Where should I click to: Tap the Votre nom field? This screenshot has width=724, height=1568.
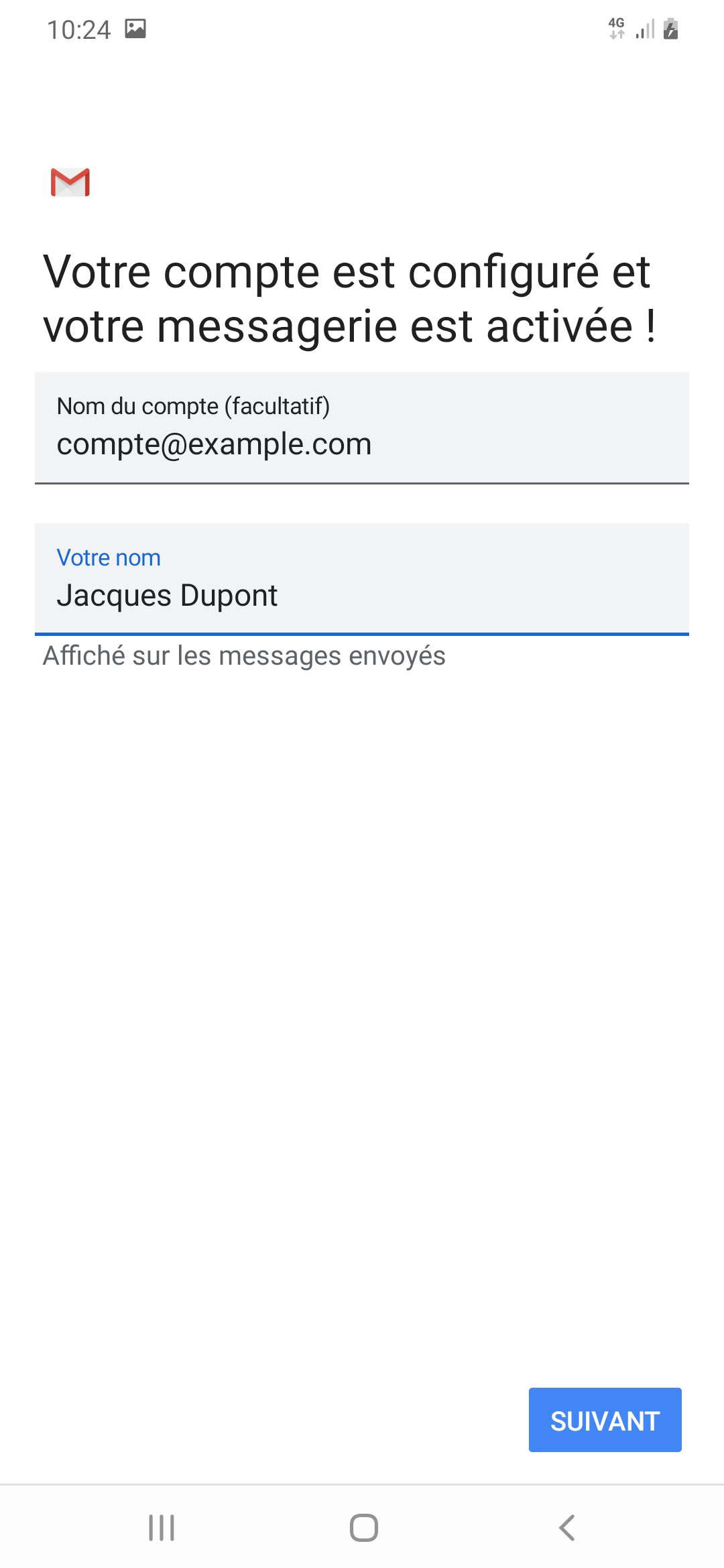(x=362, y=579)
